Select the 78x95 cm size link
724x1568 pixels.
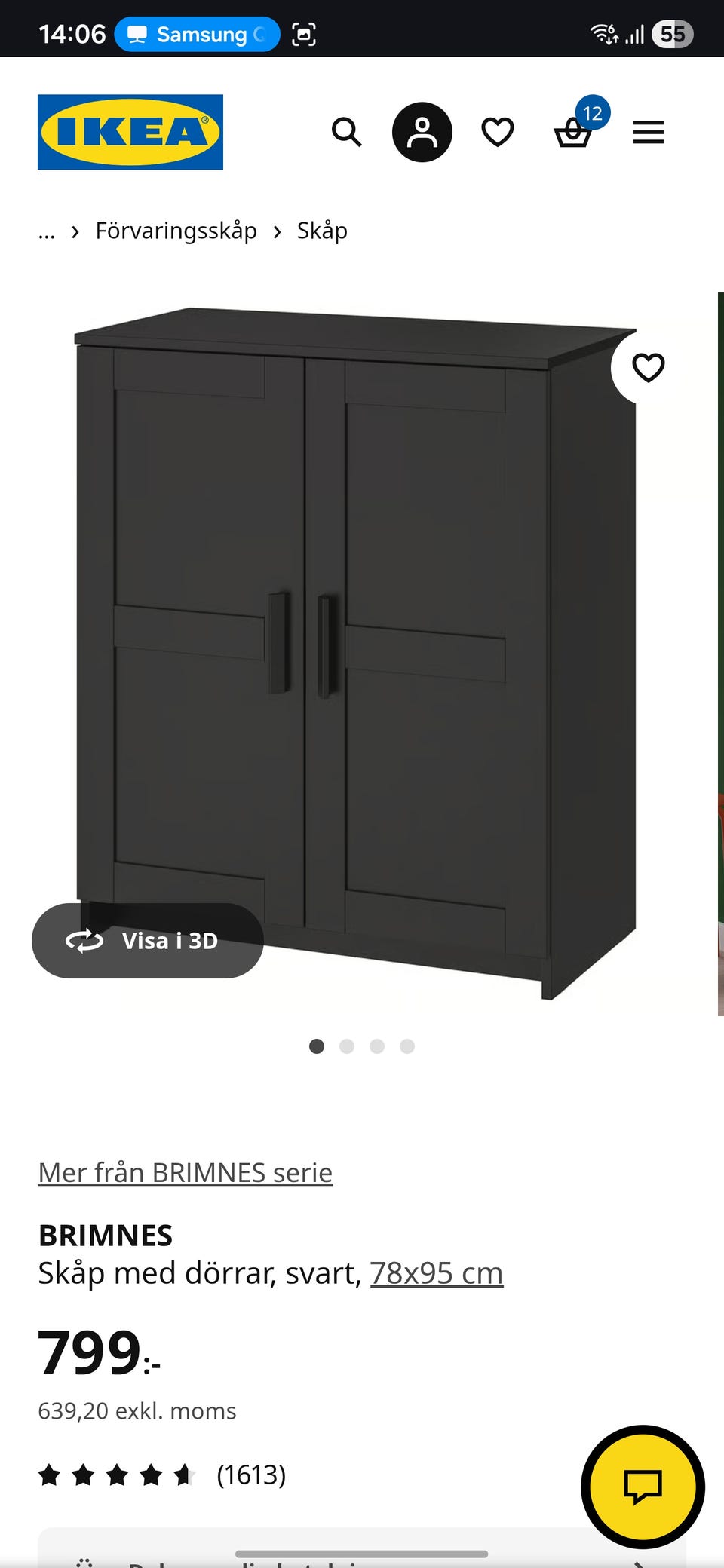point(436,1273)
